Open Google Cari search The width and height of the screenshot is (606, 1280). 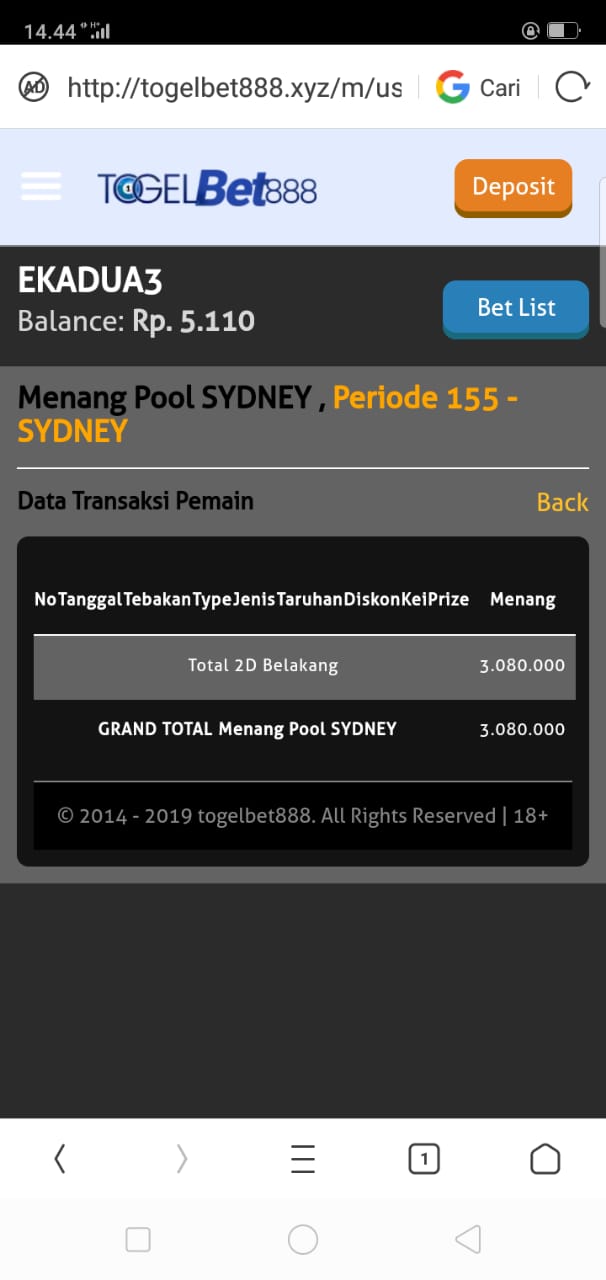coord(479,88)
